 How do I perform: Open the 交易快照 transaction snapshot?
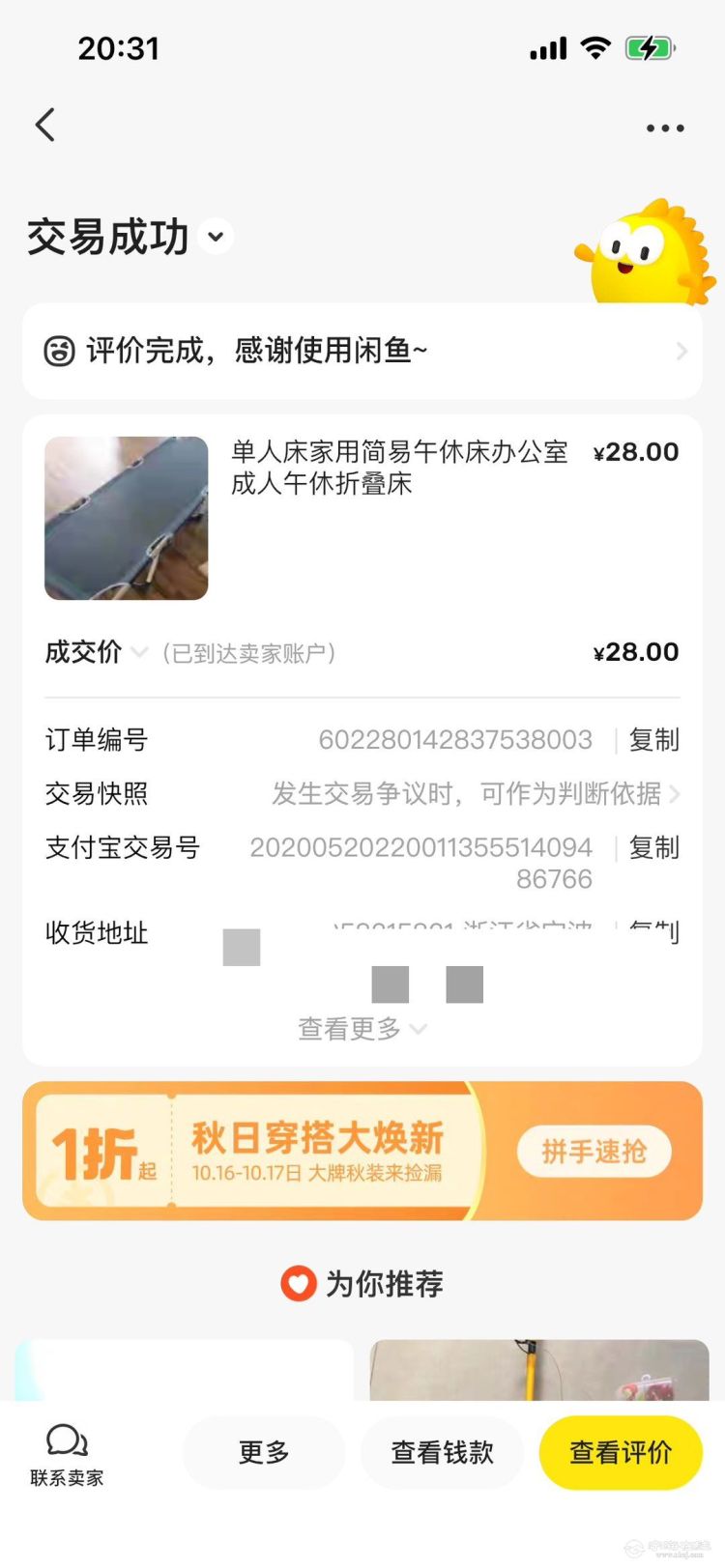pyautogui.click(x=474, y=794)
